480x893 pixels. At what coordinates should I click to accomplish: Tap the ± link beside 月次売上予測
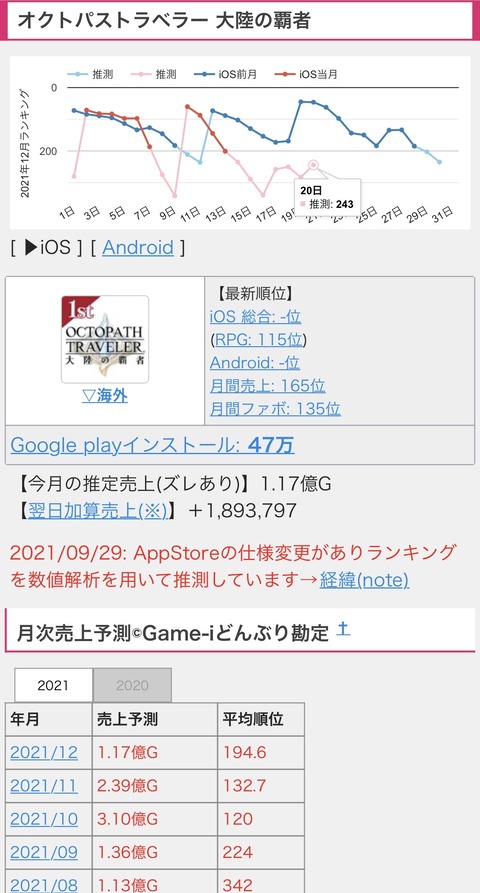click(343, 629)
